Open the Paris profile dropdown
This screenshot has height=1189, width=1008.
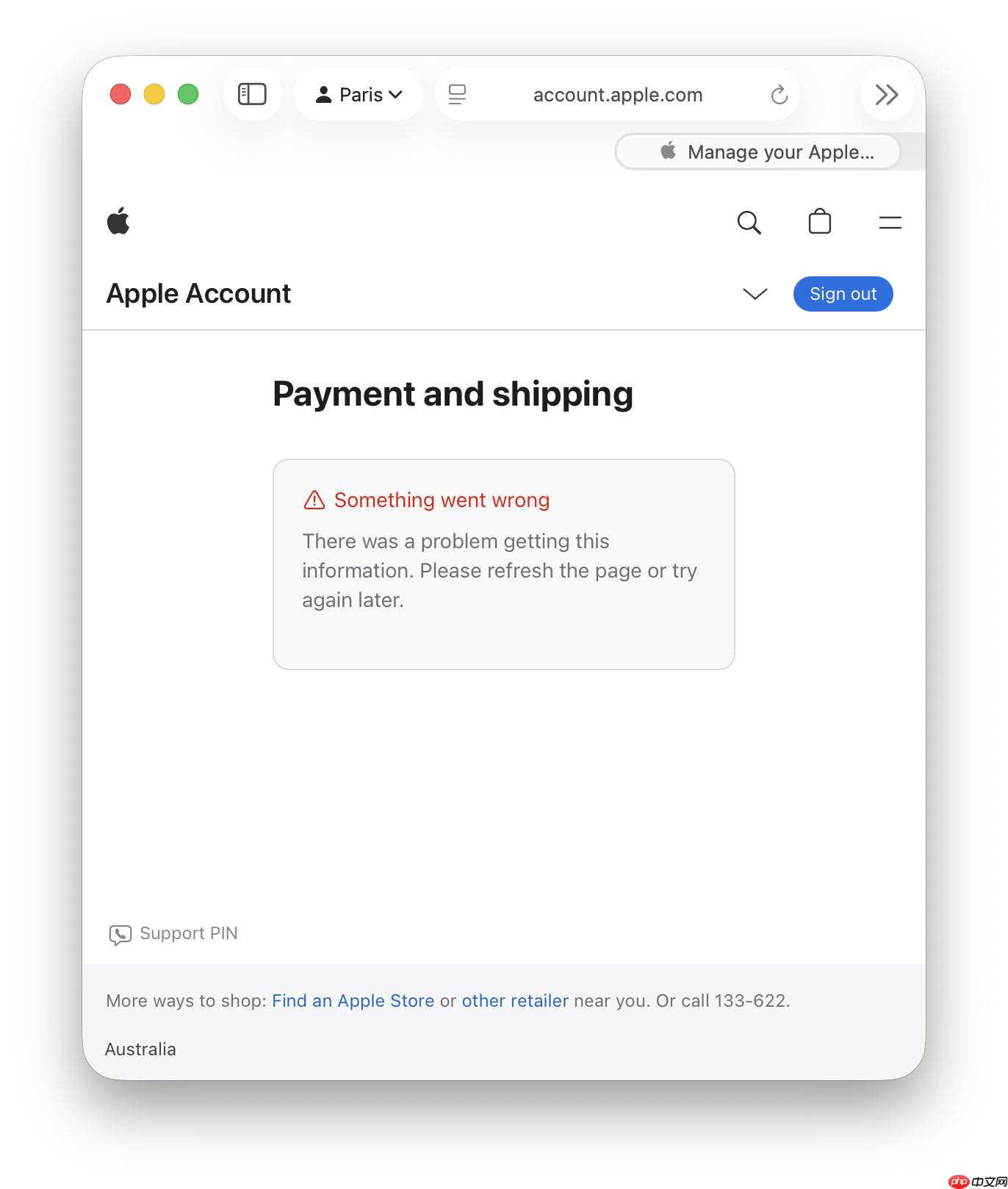coord(359,95)
